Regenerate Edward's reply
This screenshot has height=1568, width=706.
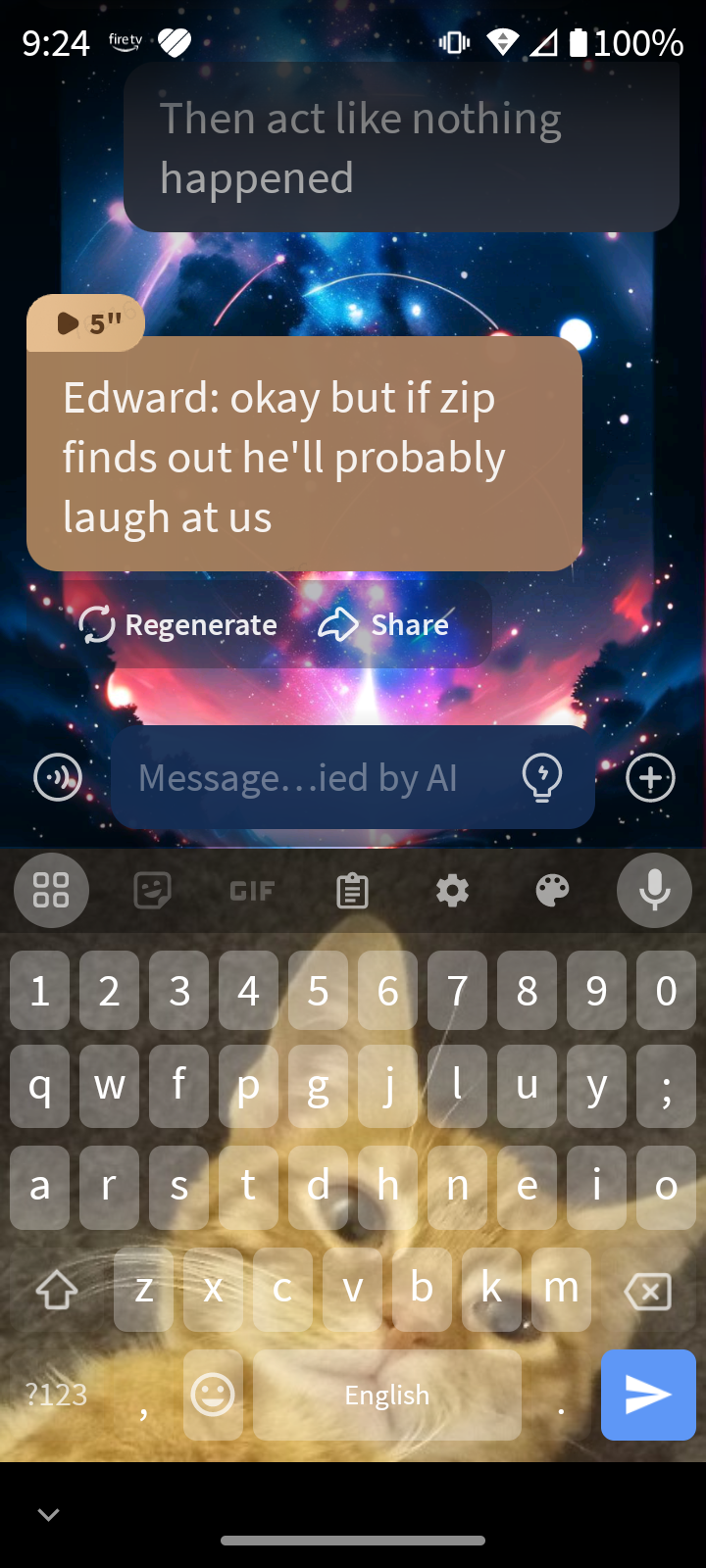(x=178, y=624)
